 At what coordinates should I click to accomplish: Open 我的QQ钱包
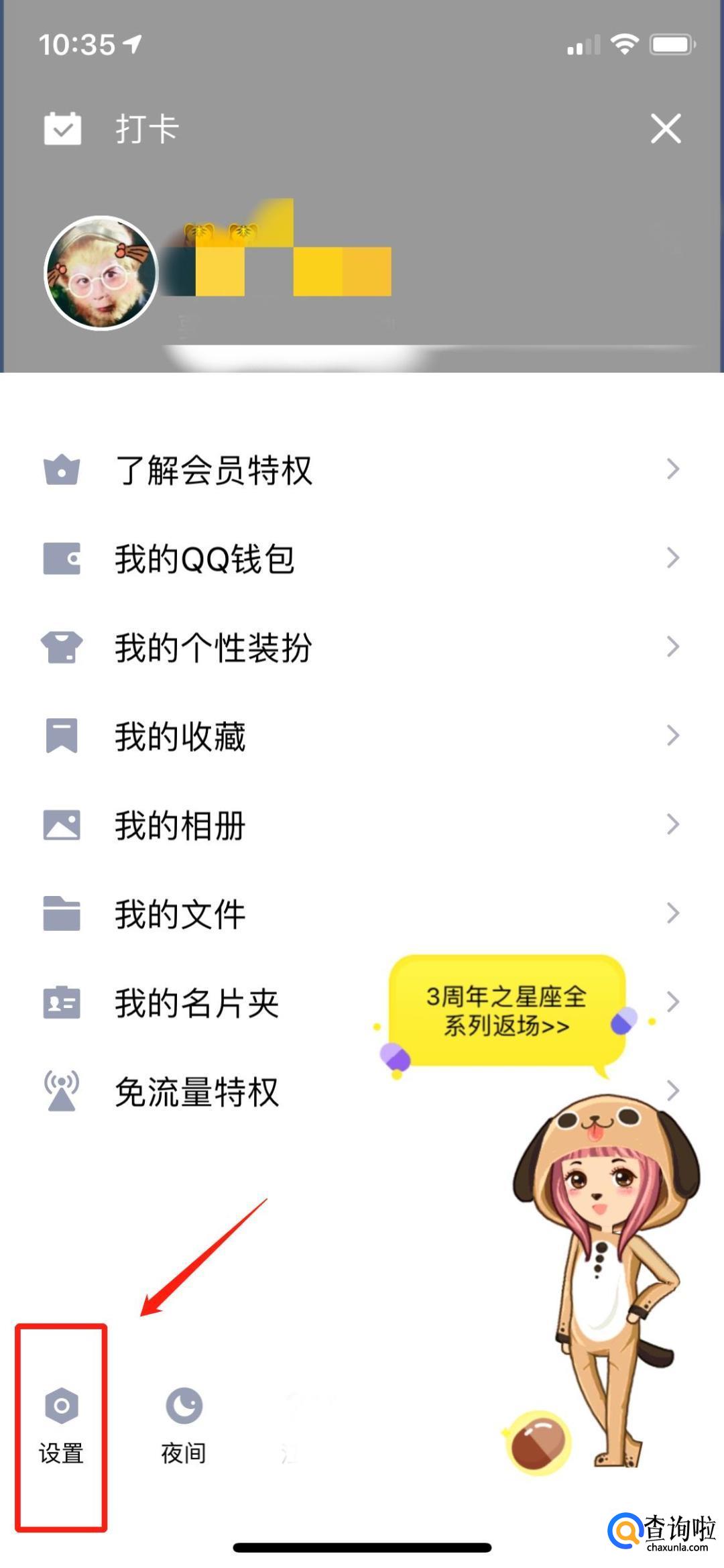[204, 559]
